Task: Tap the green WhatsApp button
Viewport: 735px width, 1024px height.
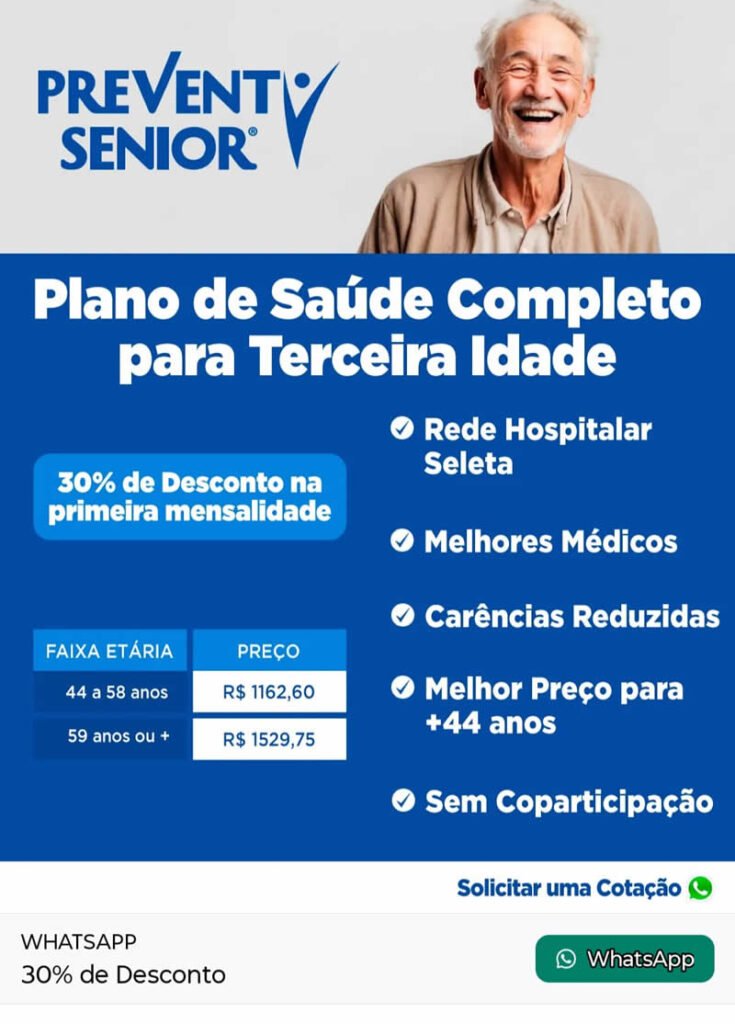Action: [x=625, y=959]
